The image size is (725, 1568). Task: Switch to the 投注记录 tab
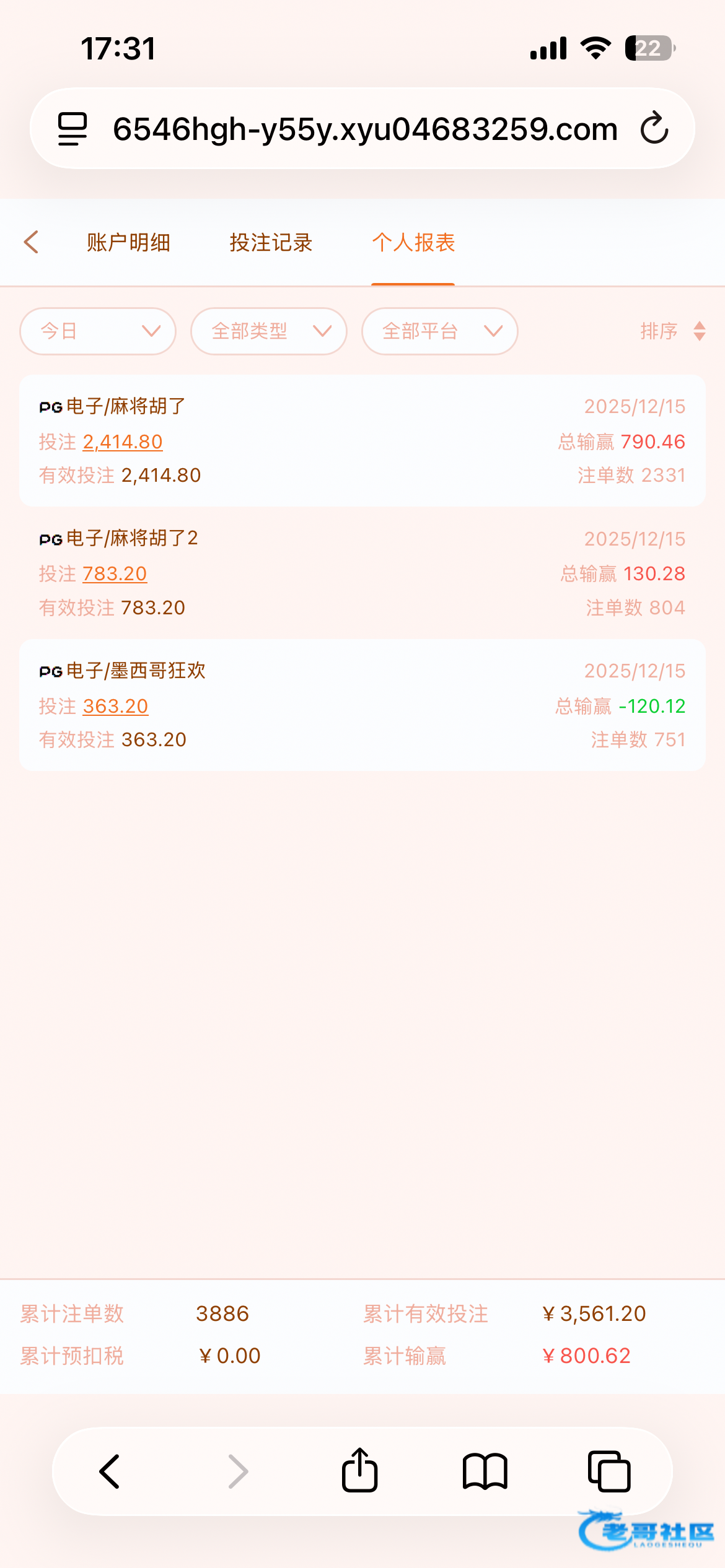pos(271,243)
